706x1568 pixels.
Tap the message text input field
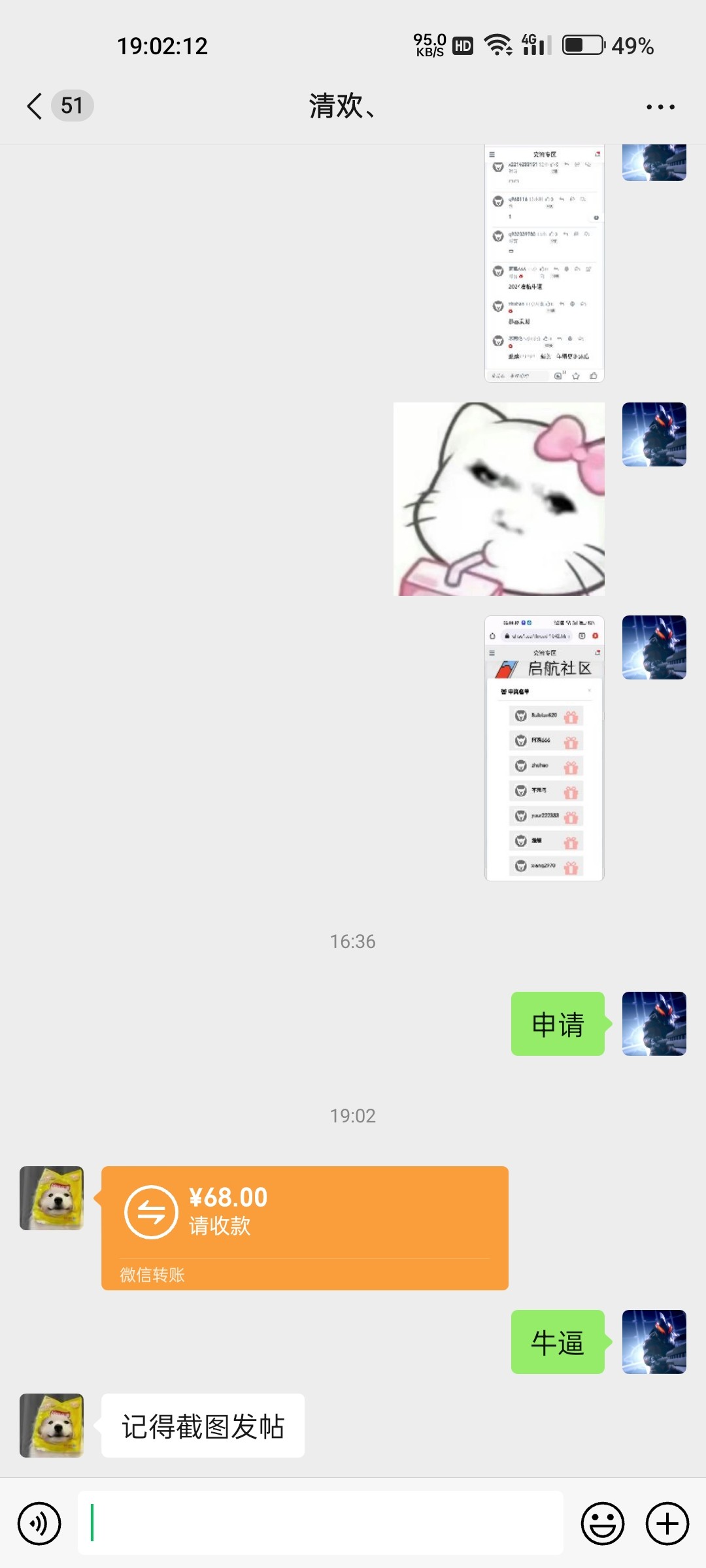(320, 1524)
